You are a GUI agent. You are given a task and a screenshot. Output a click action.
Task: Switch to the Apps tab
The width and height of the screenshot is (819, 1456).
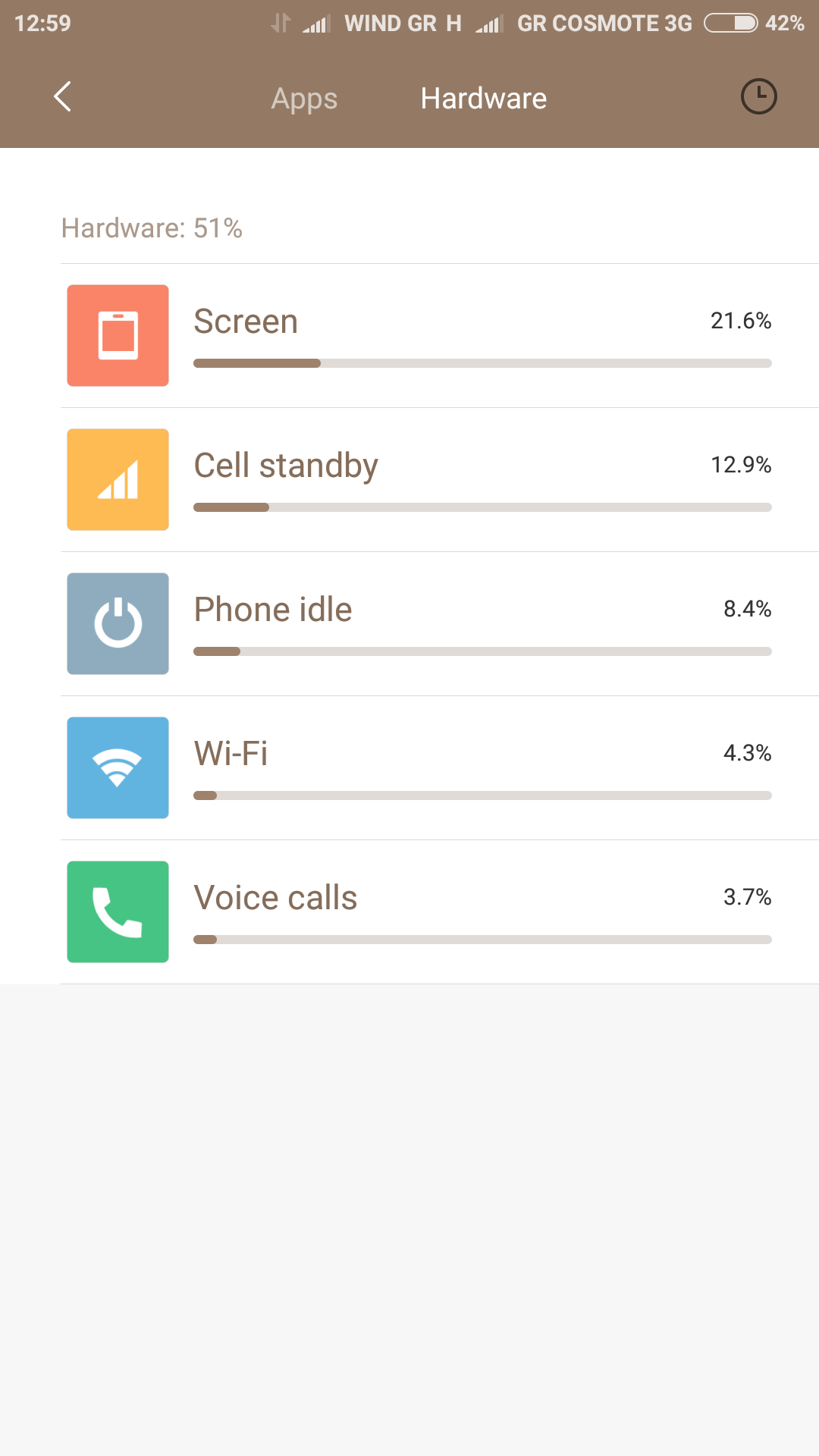[304, 99]
